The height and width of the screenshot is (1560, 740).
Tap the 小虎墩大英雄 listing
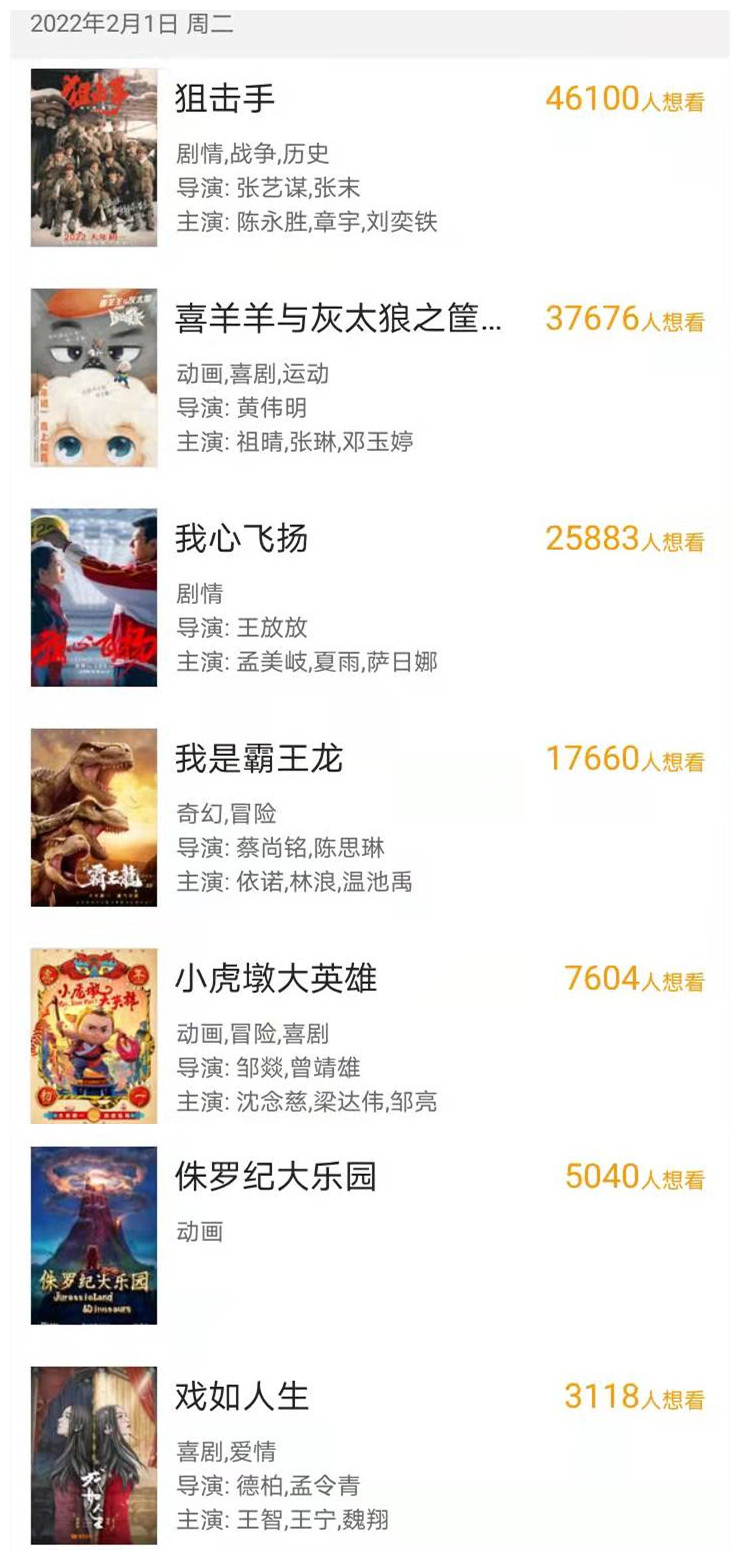pos(275,979)
